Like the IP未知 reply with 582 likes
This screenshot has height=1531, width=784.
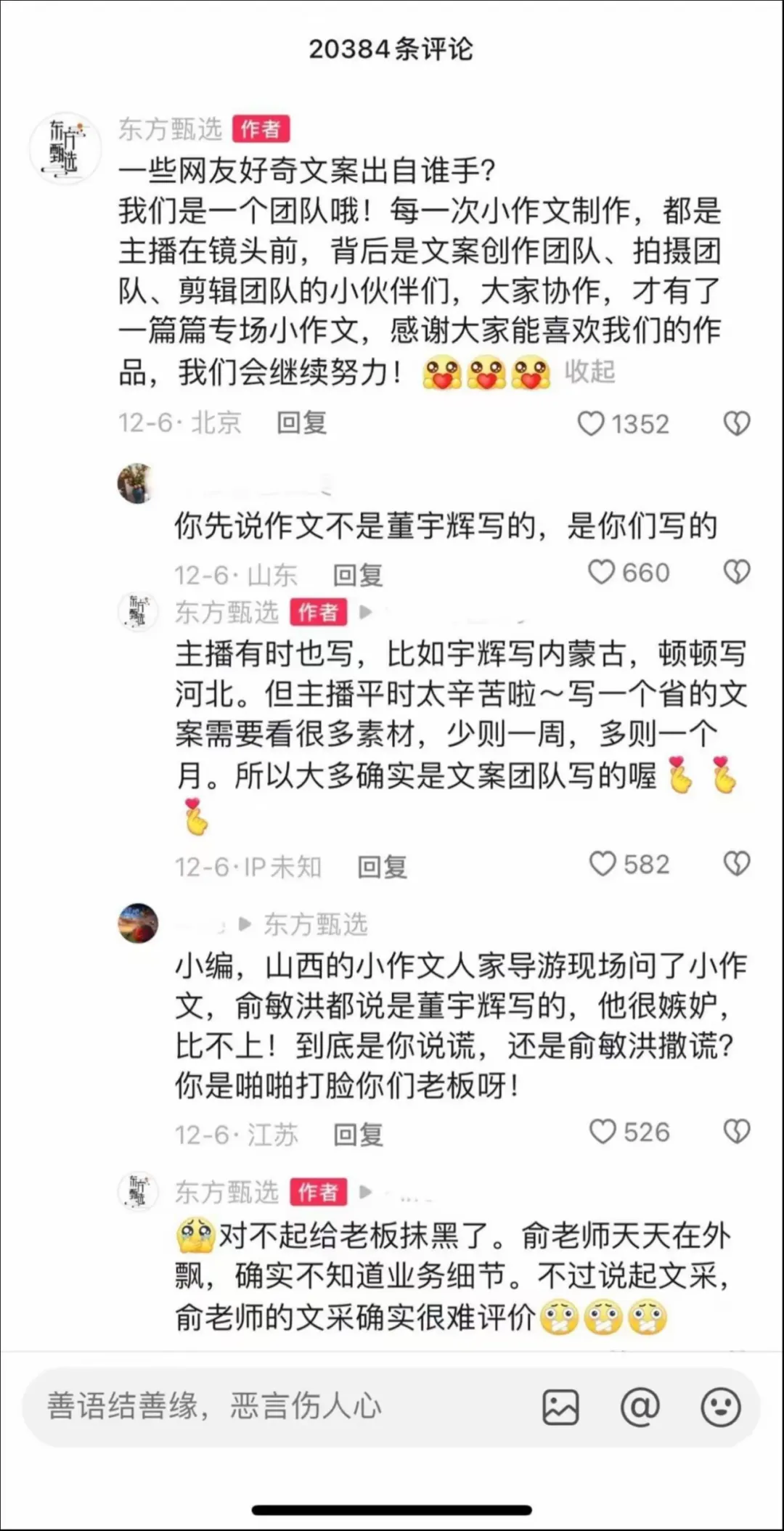coord(603,864)
